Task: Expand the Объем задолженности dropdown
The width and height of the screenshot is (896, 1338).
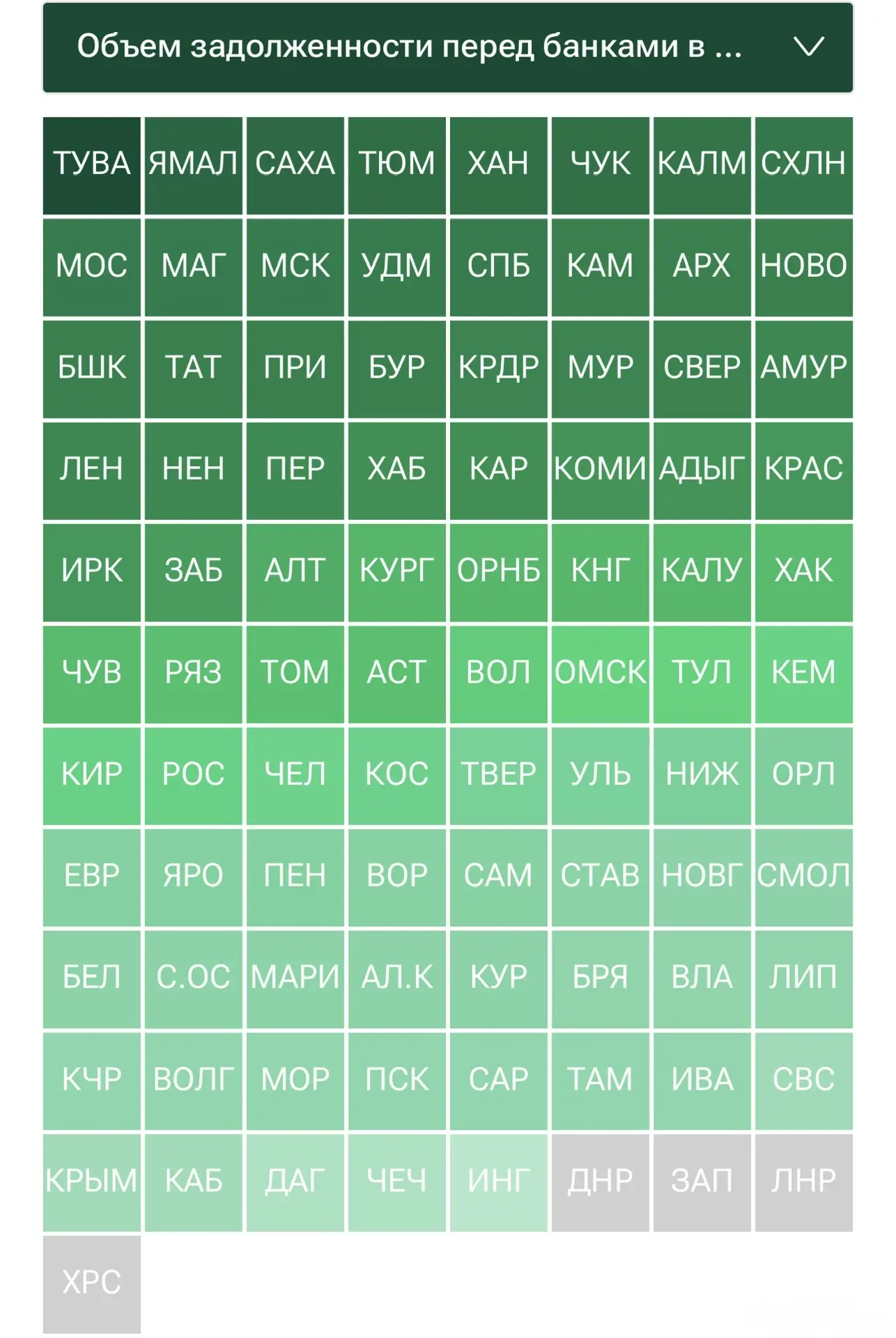Action: coord(447,47)
